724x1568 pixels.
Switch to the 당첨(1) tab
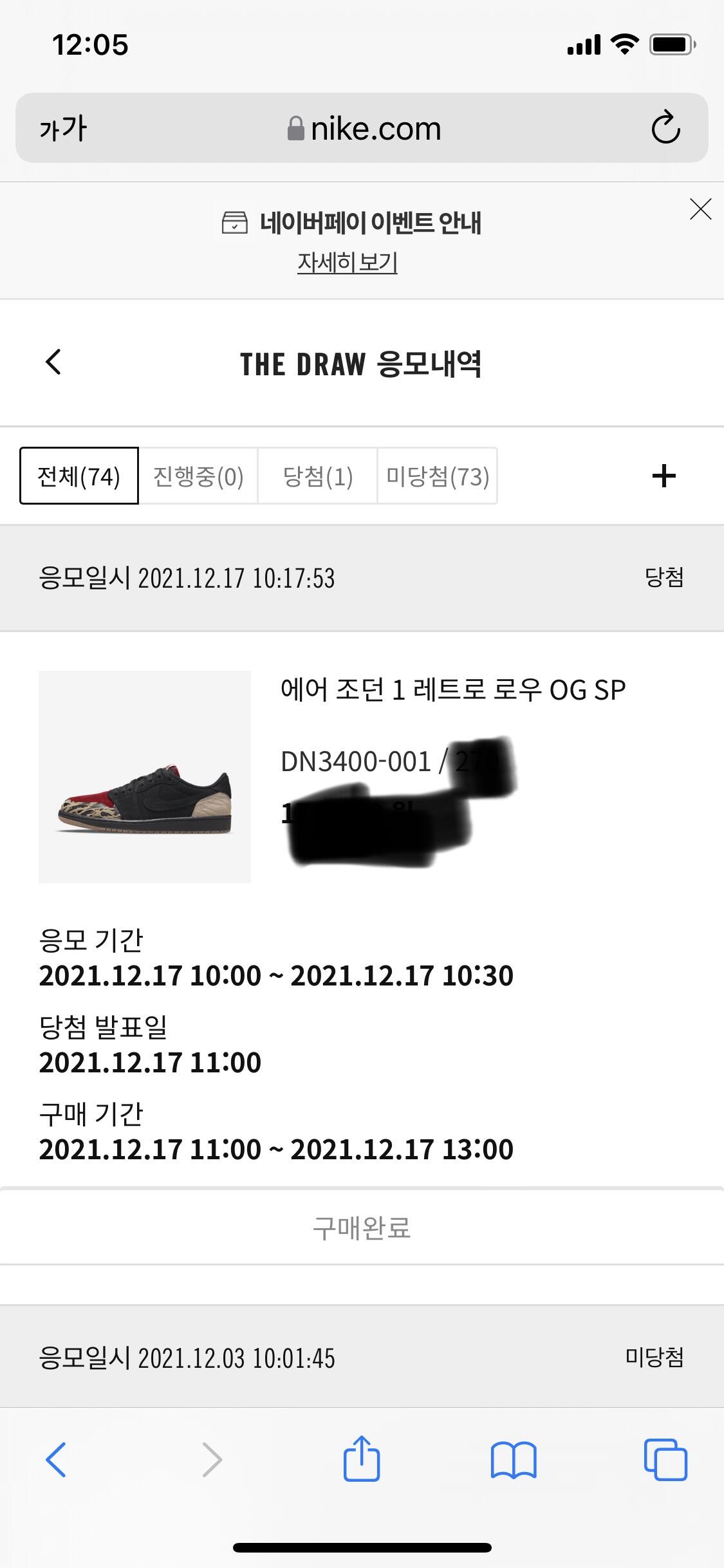pyautogui.click(x=318, y=476)
